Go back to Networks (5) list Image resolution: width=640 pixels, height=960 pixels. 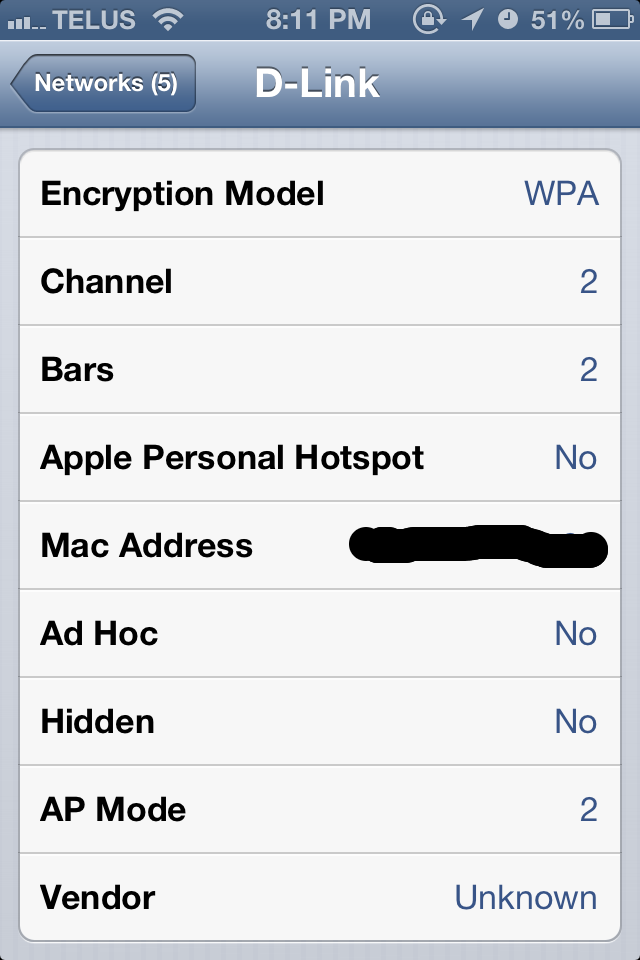(104, 83)
